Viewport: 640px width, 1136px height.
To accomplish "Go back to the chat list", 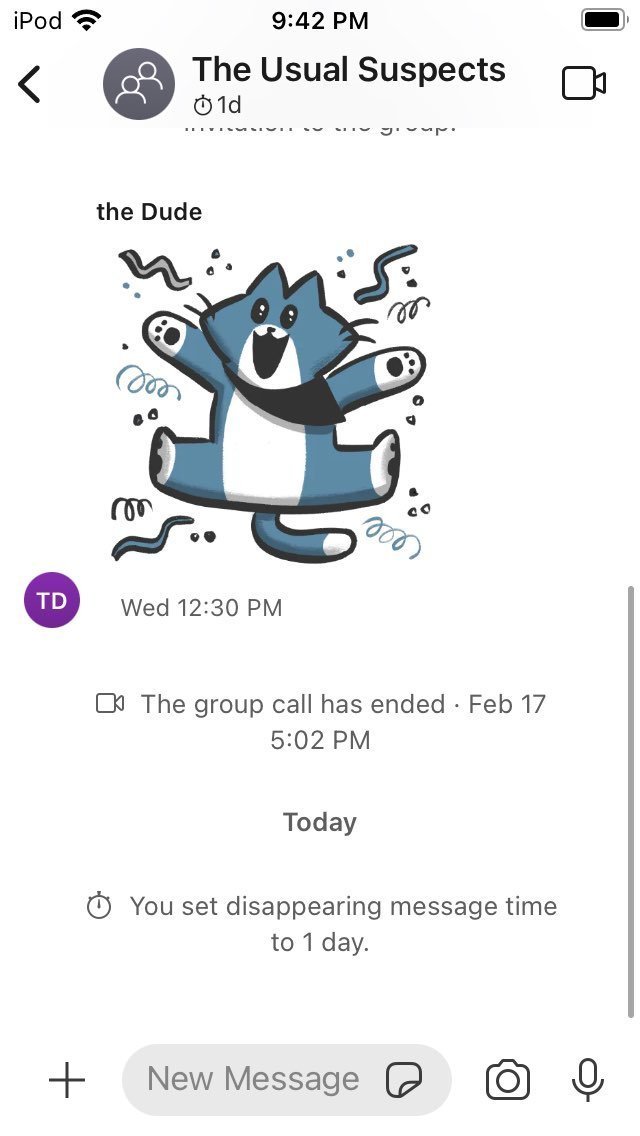I will coord(30,84).
